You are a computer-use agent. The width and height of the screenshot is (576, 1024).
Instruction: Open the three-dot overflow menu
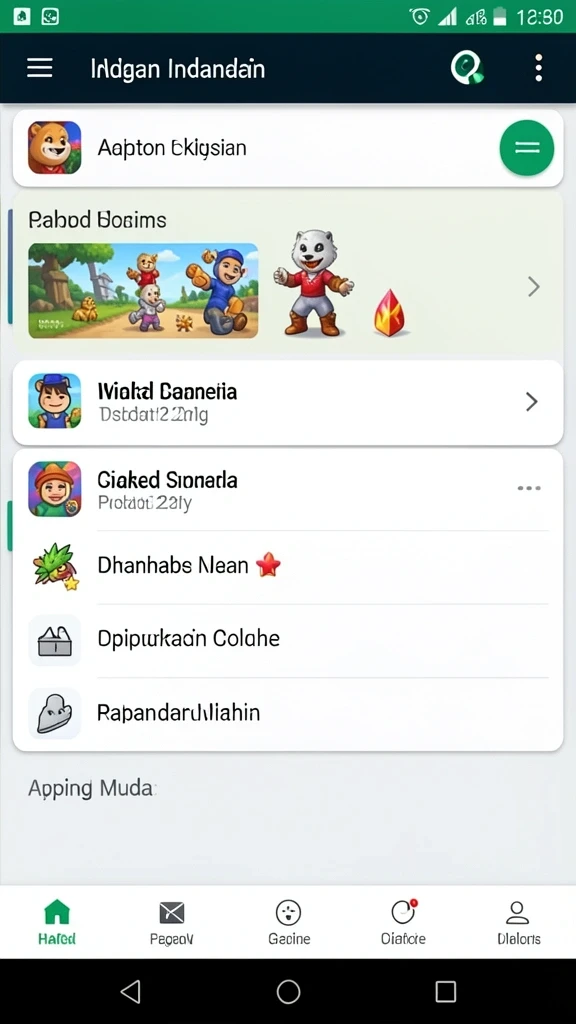(538, 68)
